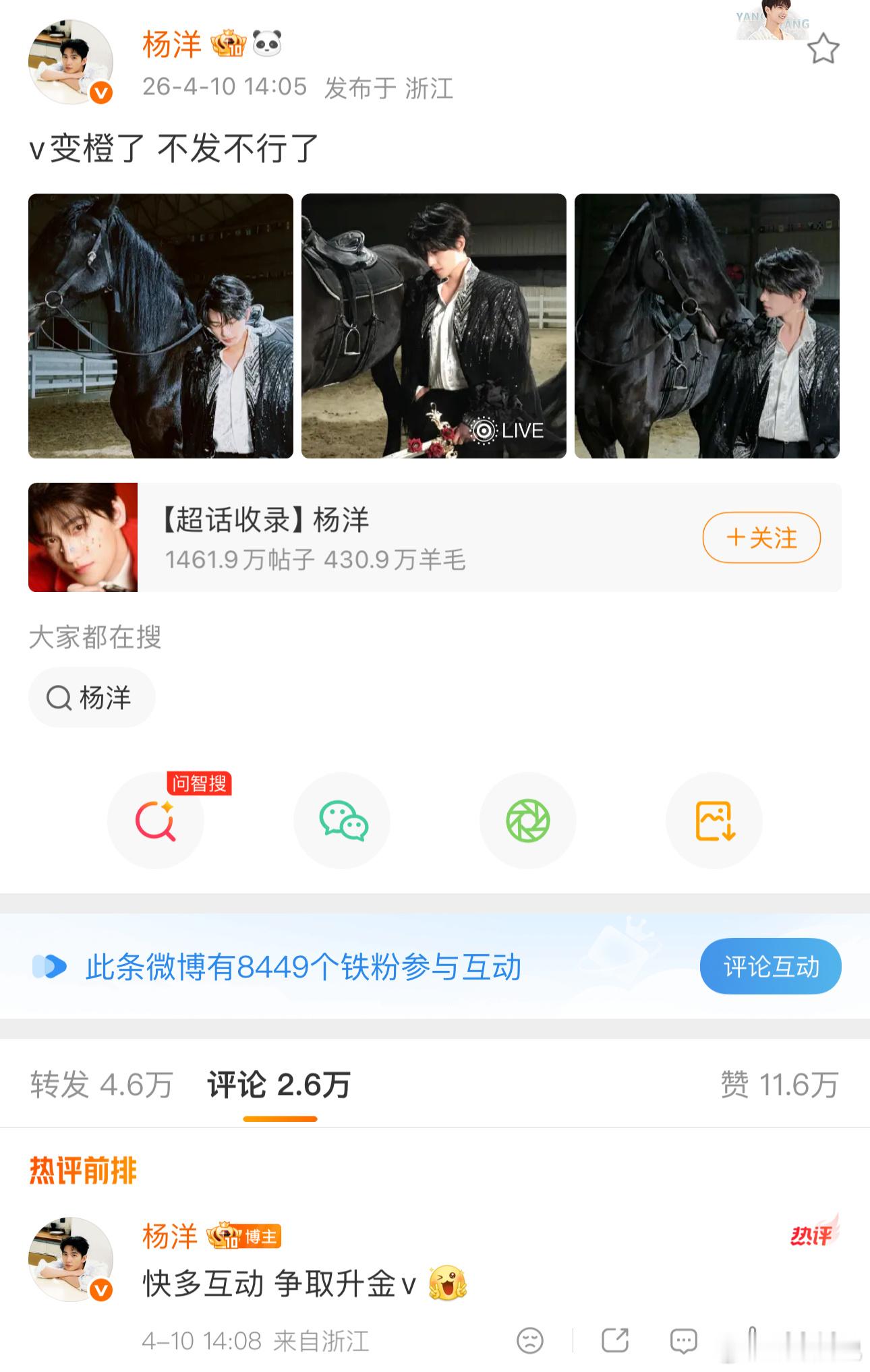Viewport: 870px width, 1372px height.
Task: Follow the super topic via +关注 button
Action: point(761,537)
